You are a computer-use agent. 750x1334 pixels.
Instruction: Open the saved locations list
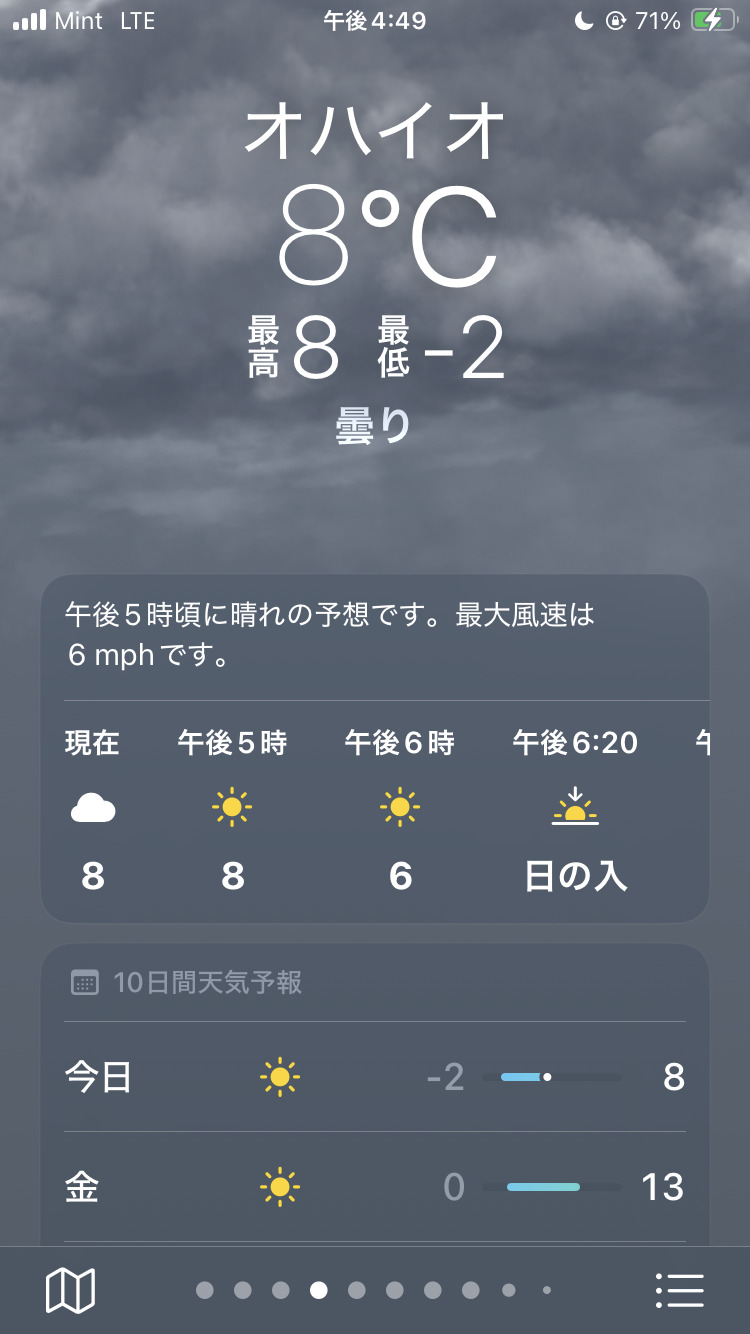click(680, 1290)
